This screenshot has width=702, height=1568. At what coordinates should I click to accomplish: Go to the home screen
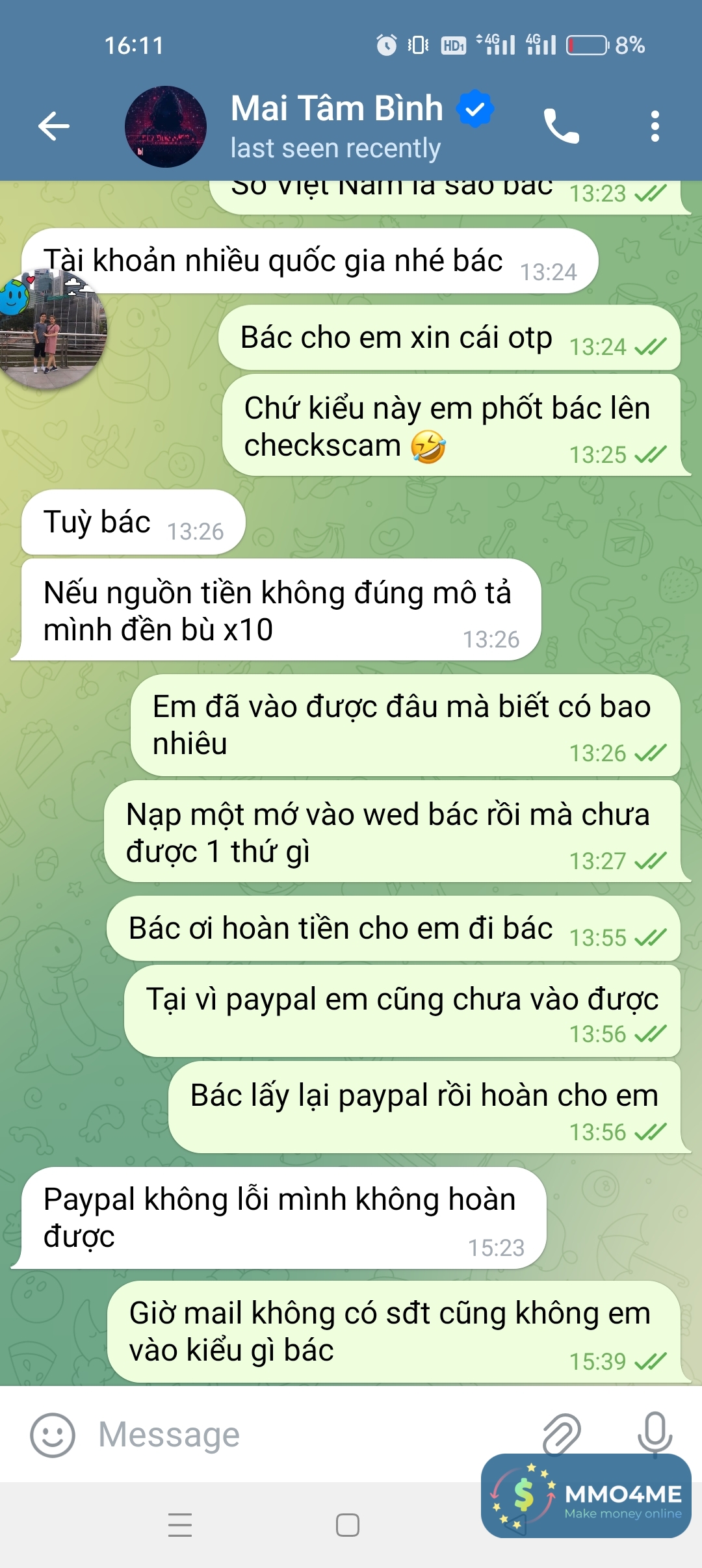pyautogui.click(x=348, y=1525)
